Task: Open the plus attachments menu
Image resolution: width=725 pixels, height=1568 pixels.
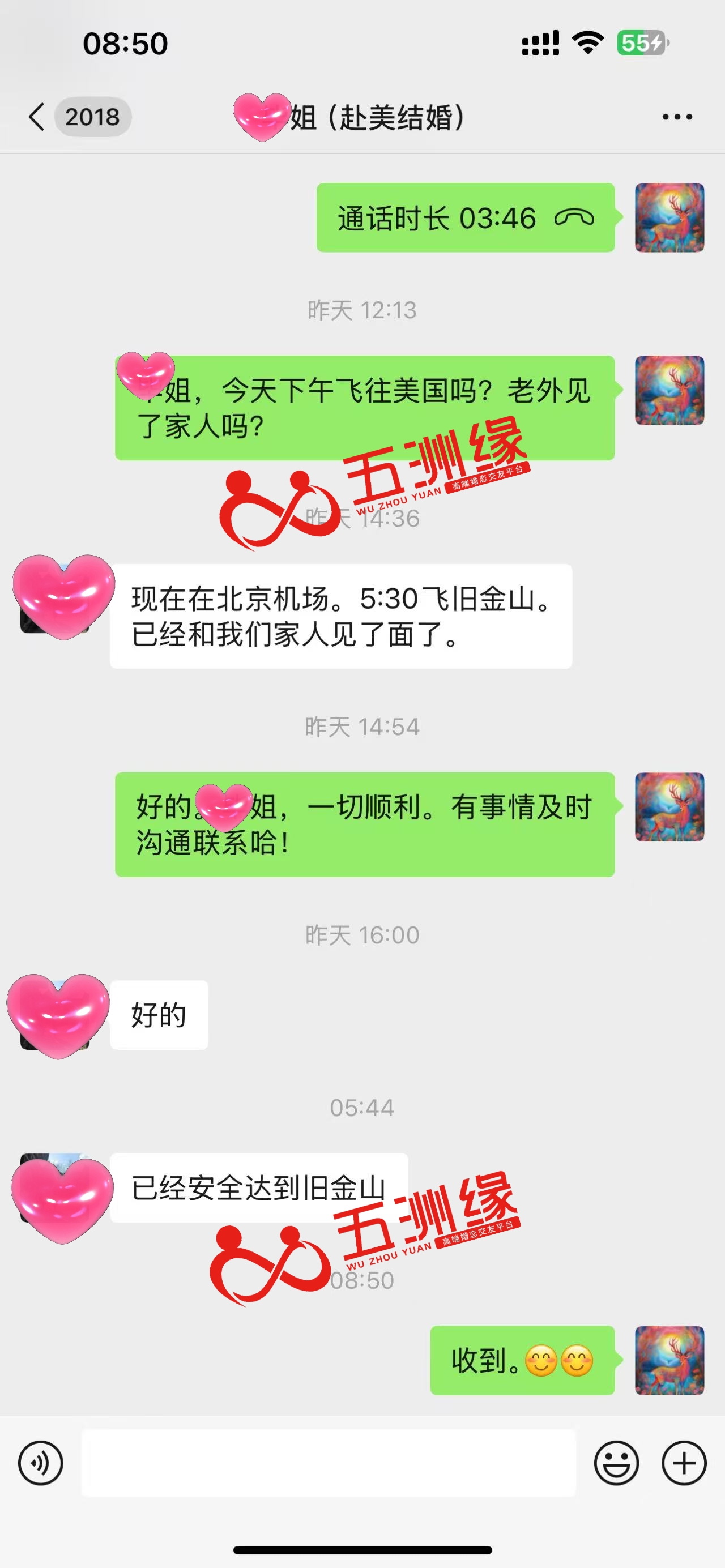Action: (684, 1463)
